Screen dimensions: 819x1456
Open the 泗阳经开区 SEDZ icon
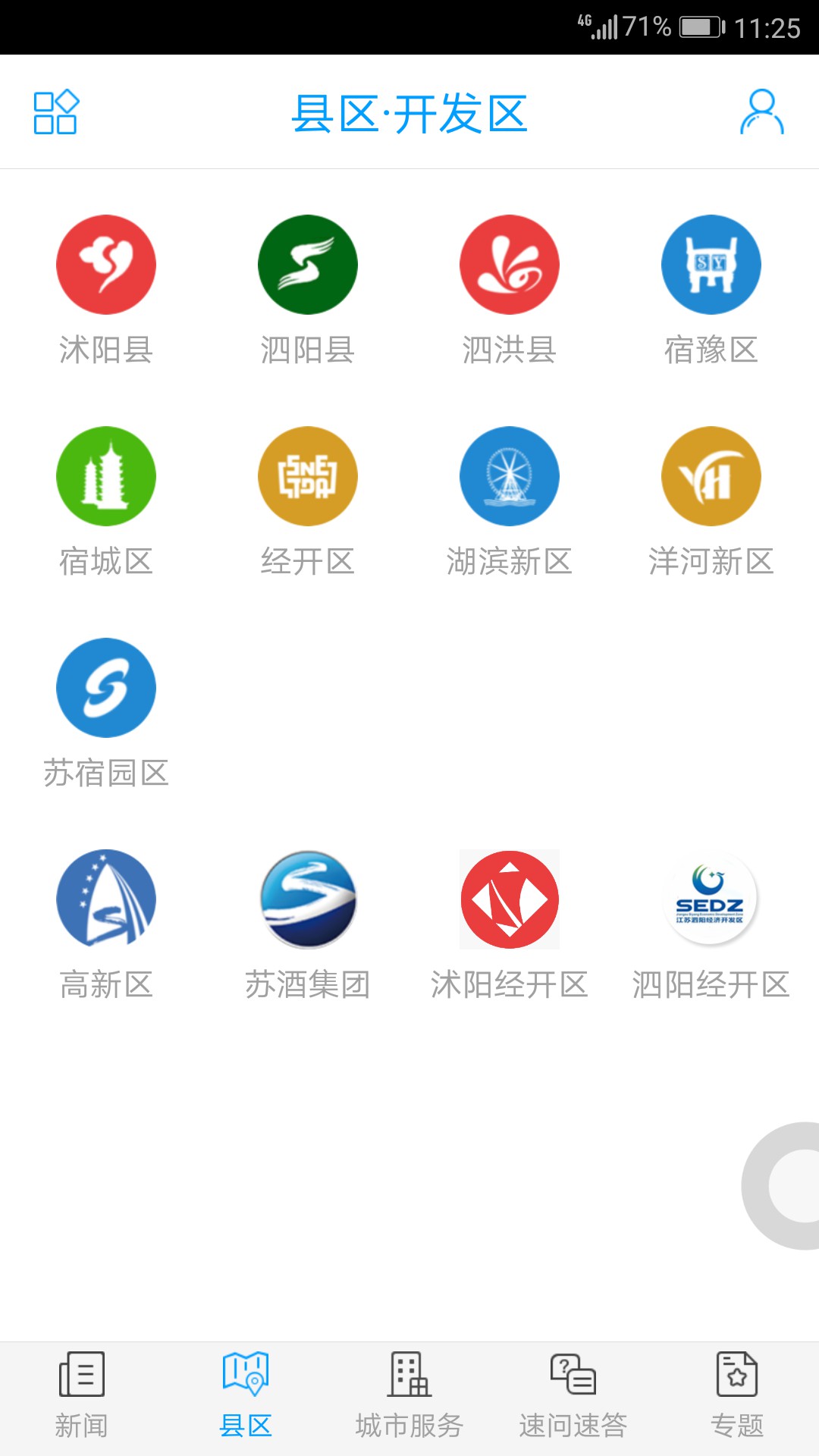[711, 899]
